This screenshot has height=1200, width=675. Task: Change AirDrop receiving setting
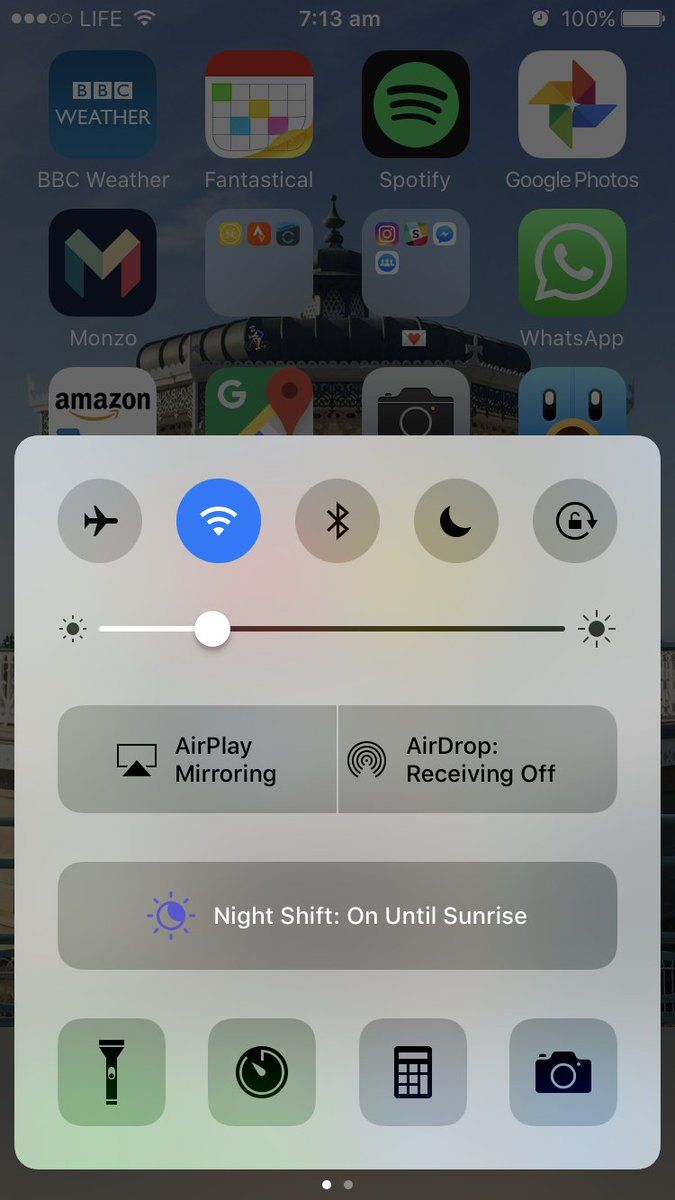[478, 759]
